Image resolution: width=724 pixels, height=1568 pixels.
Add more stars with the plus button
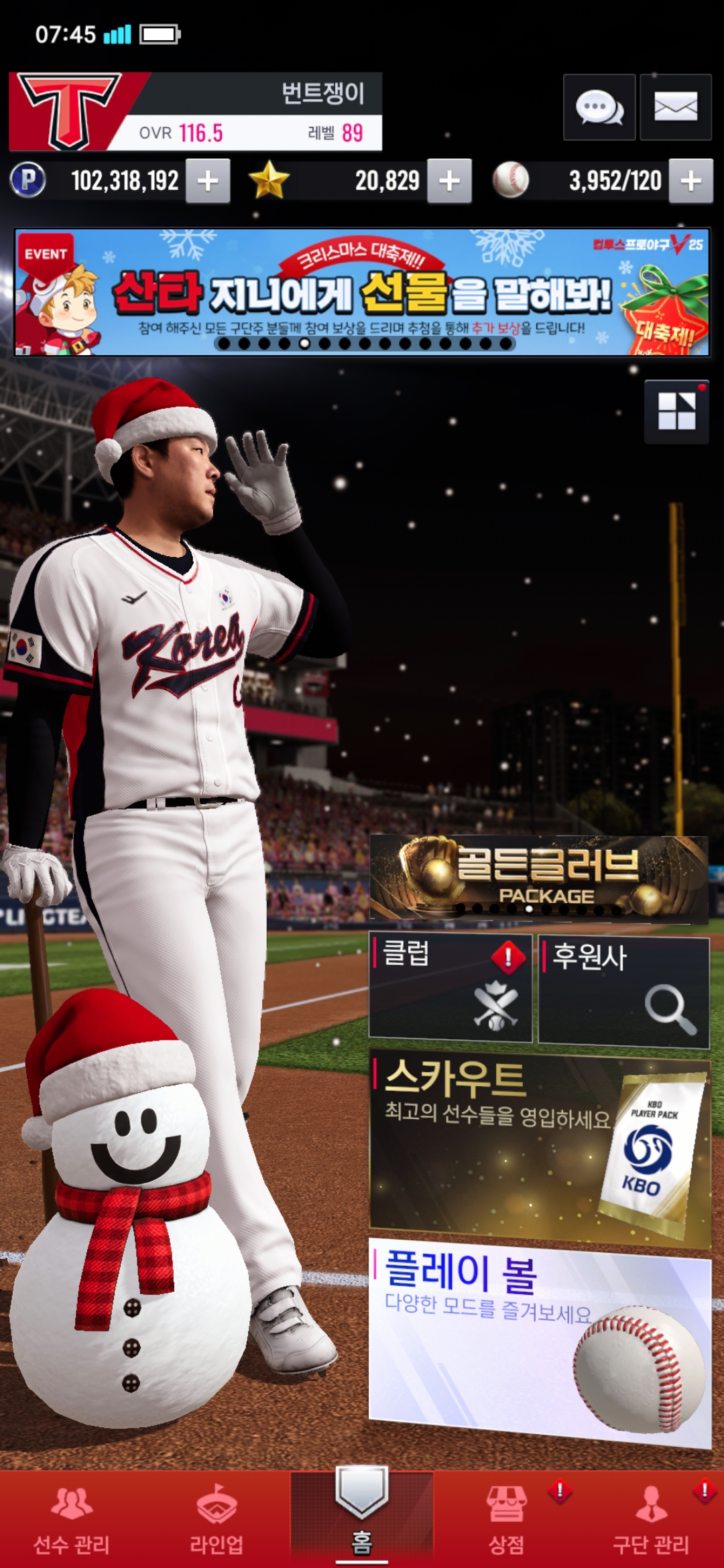tap(449, 181)
